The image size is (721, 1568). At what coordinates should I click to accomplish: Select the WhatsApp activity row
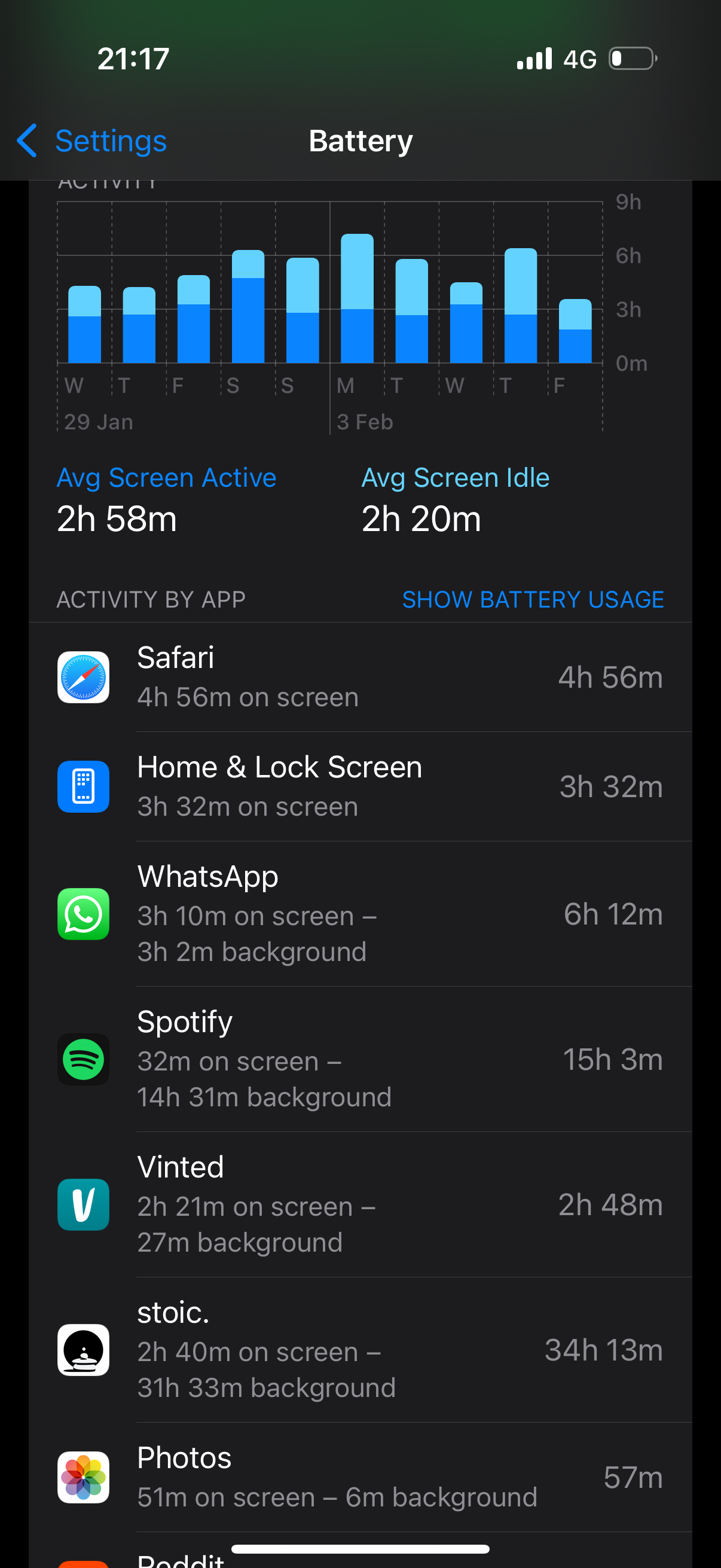pyautogui.click(x=360, y=914)
